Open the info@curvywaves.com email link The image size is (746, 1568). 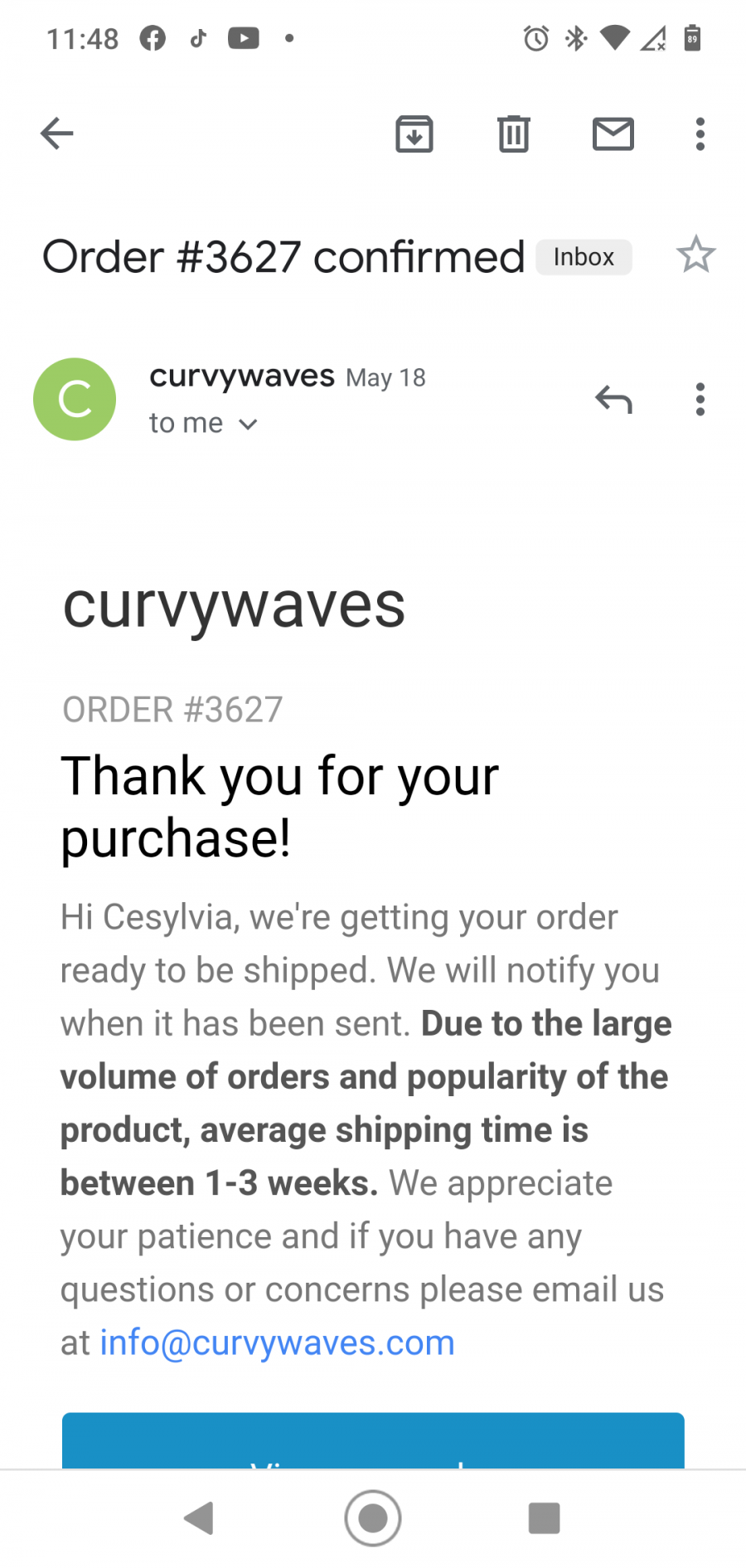(x=277, y=1342)
